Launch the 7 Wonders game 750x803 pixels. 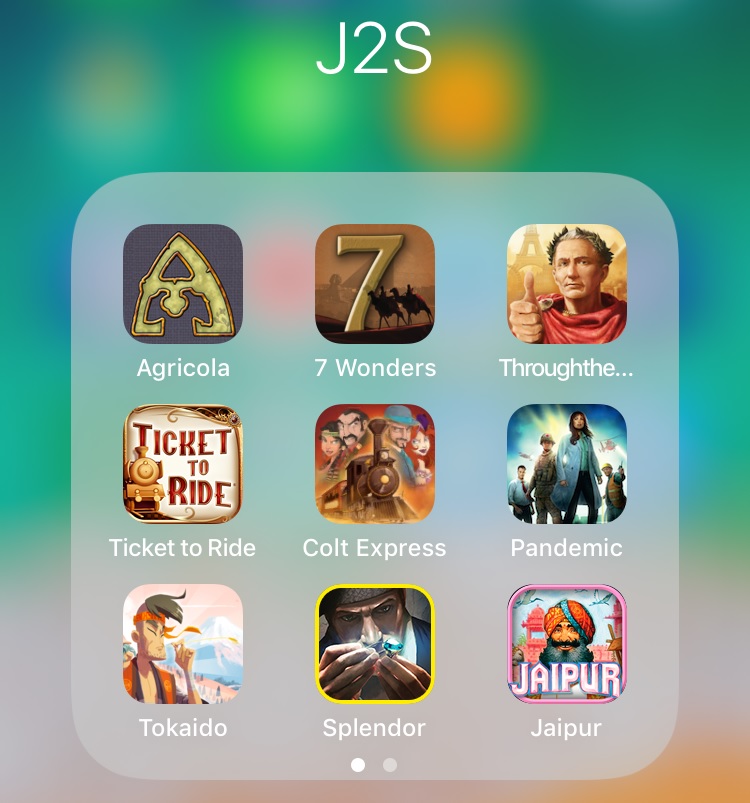pyautogui.click(x=375, y=284)
